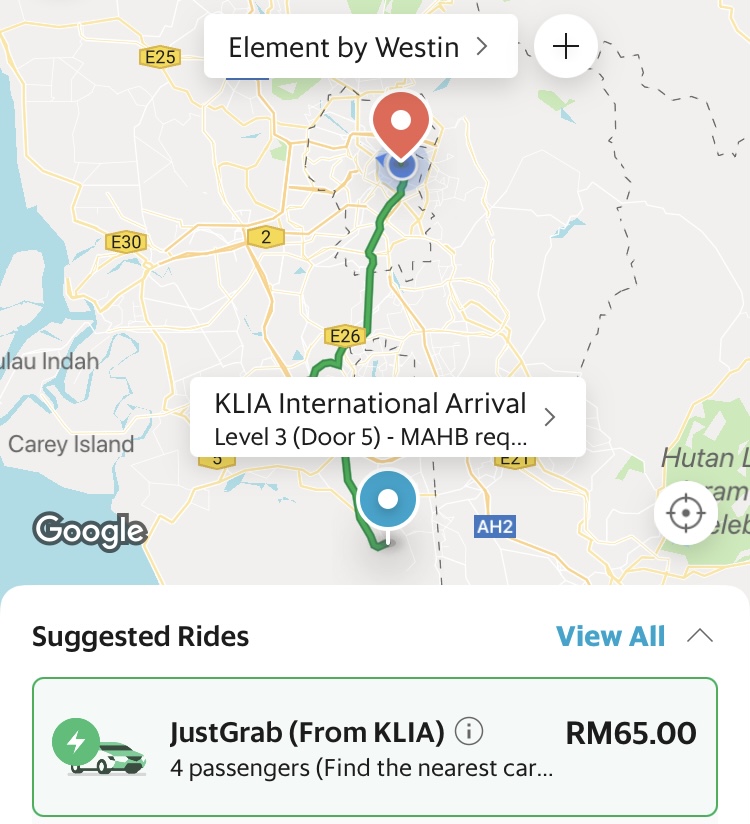Collapse the Suggested Rides panel

(700, 636)
